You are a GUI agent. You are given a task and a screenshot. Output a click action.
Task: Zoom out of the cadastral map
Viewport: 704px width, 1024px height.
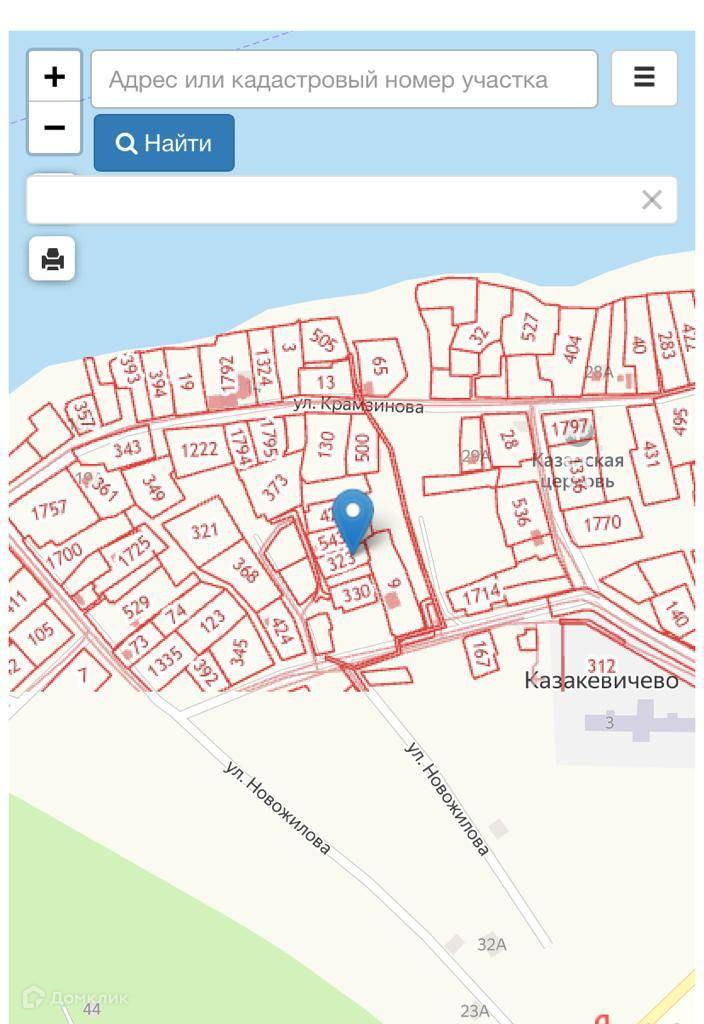click(54, 128)
